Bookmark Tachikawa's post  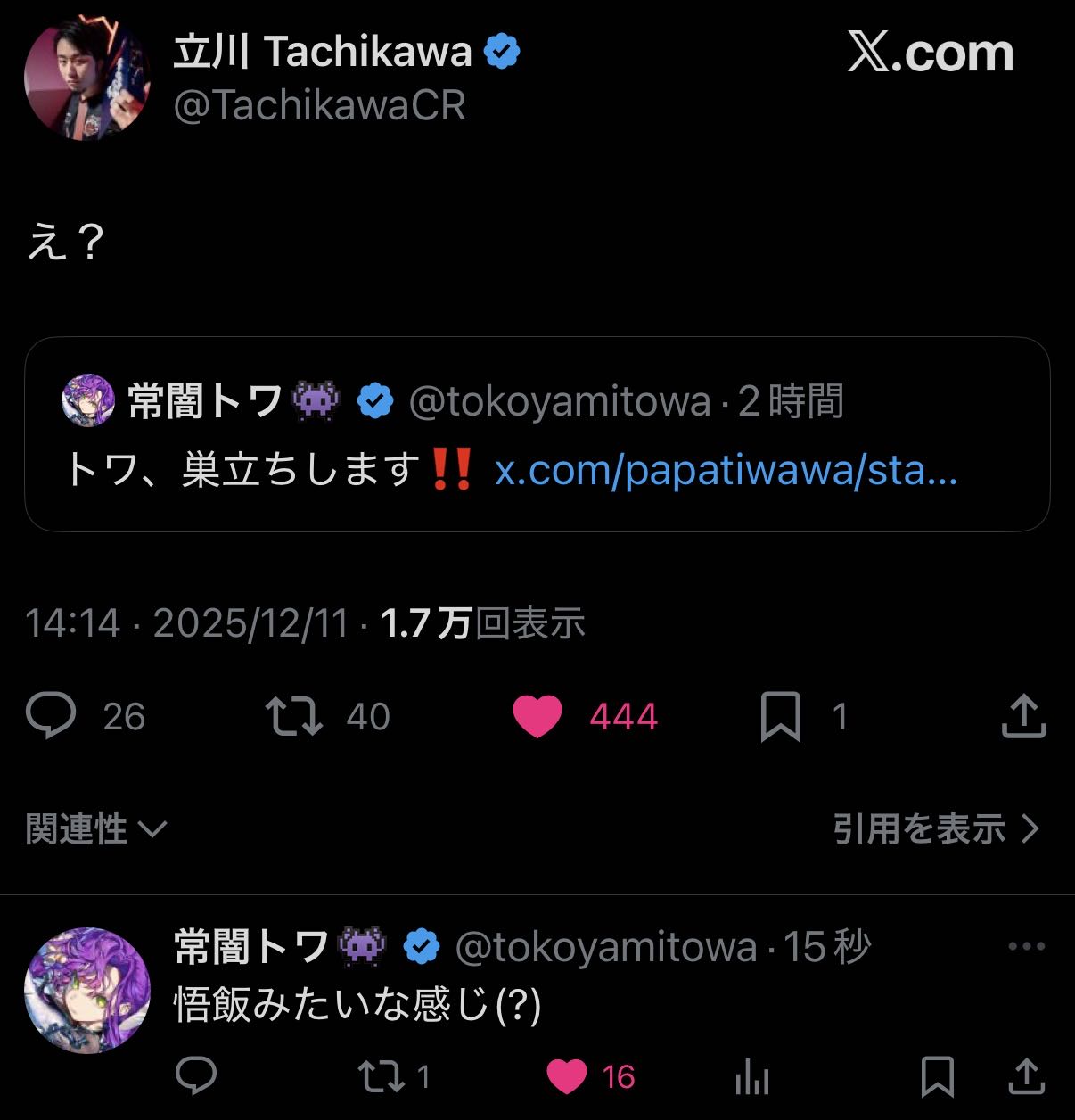[x=781, y=716]
